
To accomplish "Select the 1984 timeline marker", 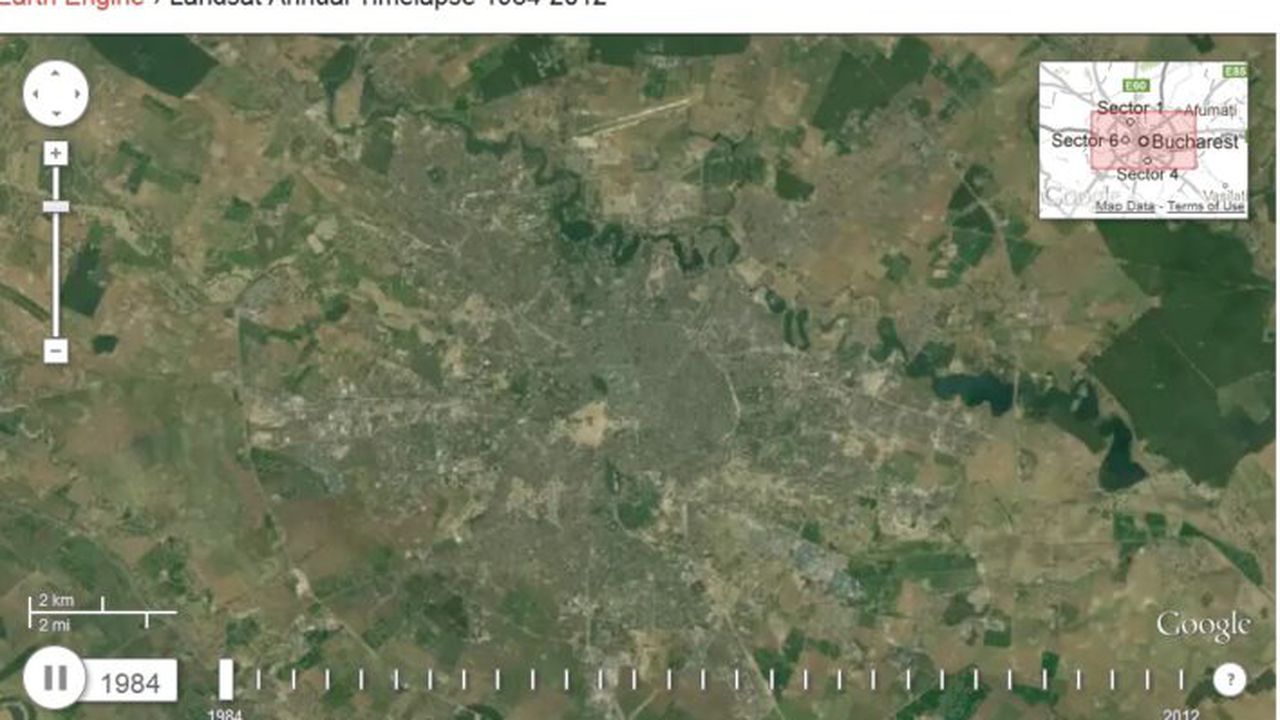I will click(226, 680).
